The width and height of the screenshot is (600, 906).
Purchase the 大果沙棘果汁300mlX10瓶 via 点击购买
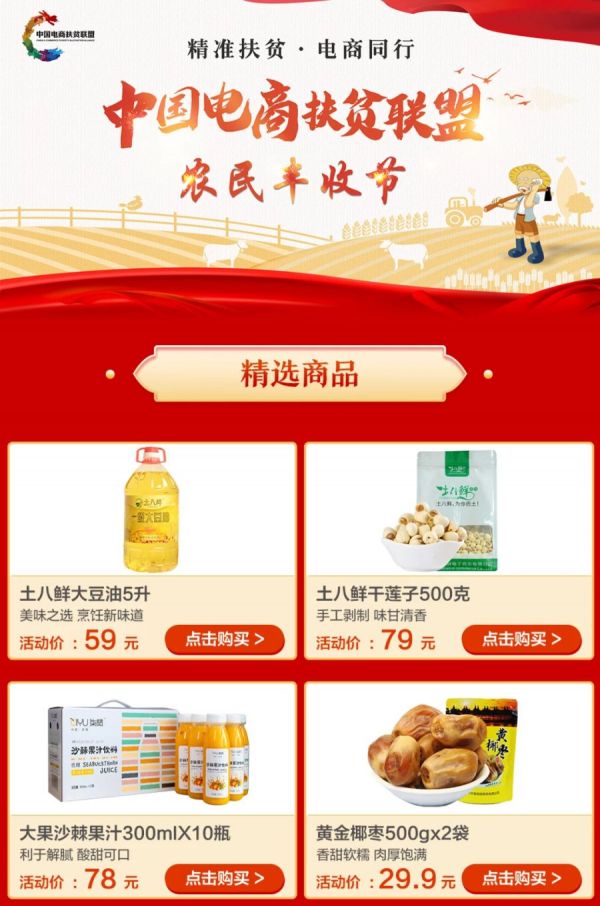(225, 879)
